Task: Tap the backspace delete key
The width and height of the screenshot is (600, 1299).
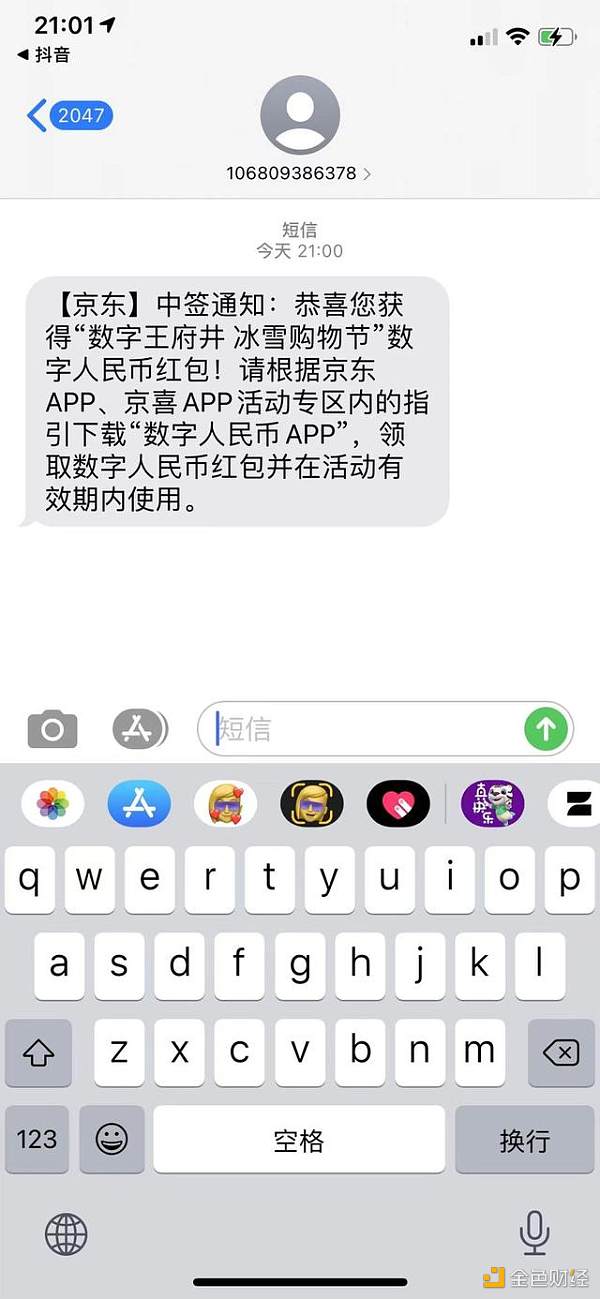Action: coord(561,1052)
